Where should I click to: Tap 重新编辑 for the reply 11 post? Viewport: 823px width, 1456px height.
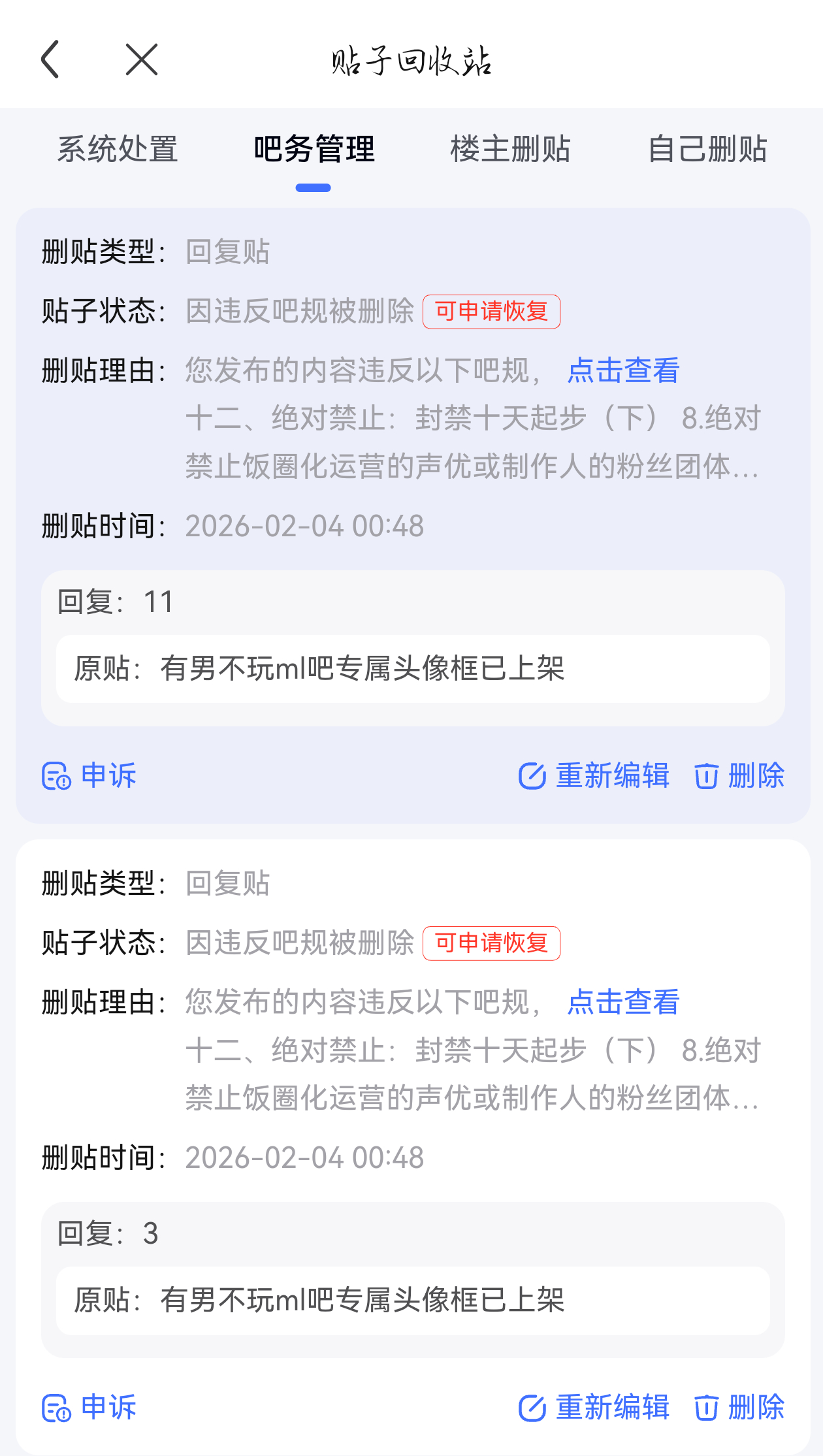[594, 775]
